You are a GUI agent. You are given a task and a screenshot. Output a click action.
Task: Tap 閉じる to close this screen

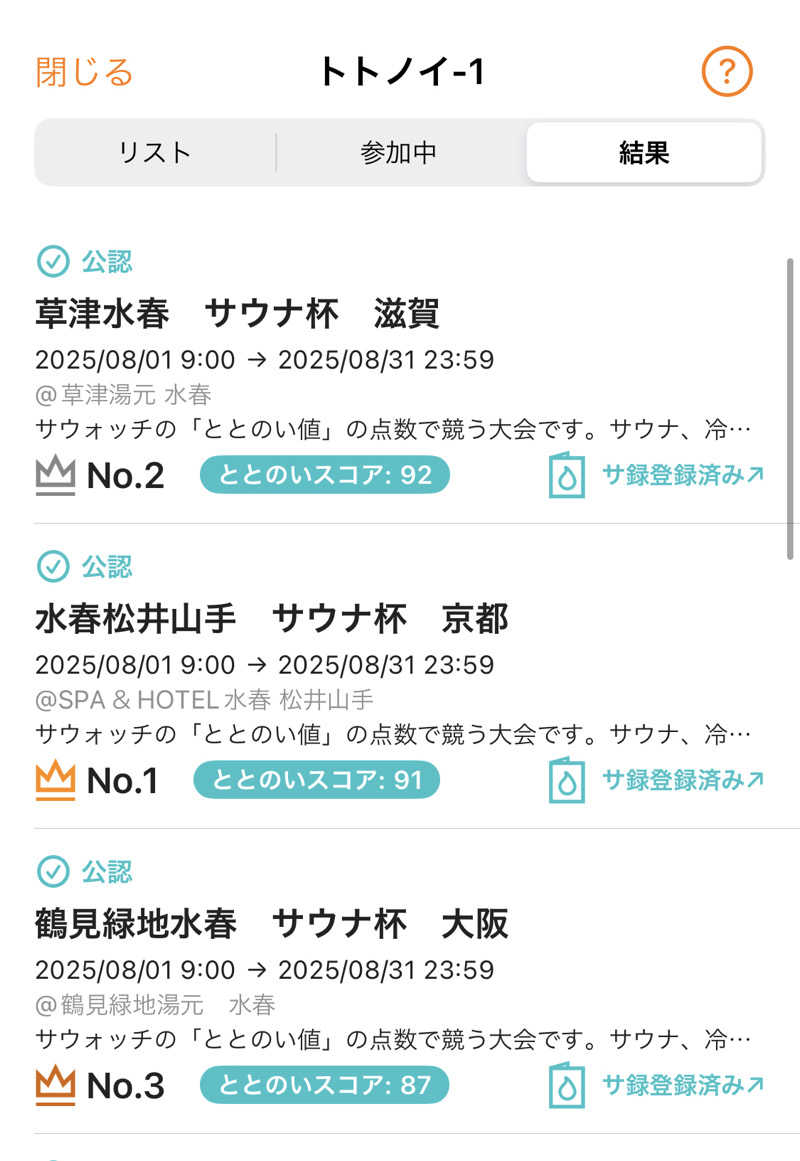coord(84,72)
